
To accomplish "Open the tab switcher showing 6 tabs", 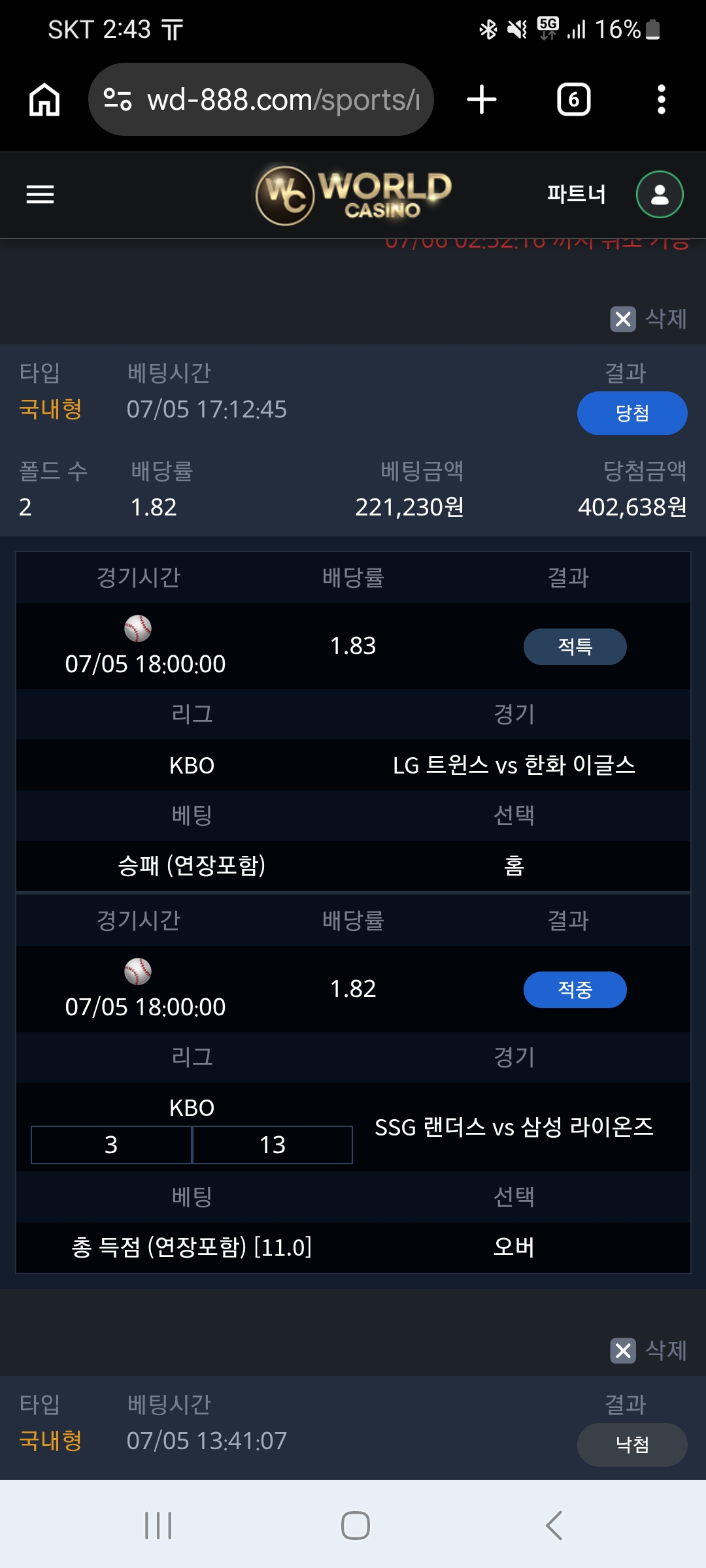I will [573, 100].
